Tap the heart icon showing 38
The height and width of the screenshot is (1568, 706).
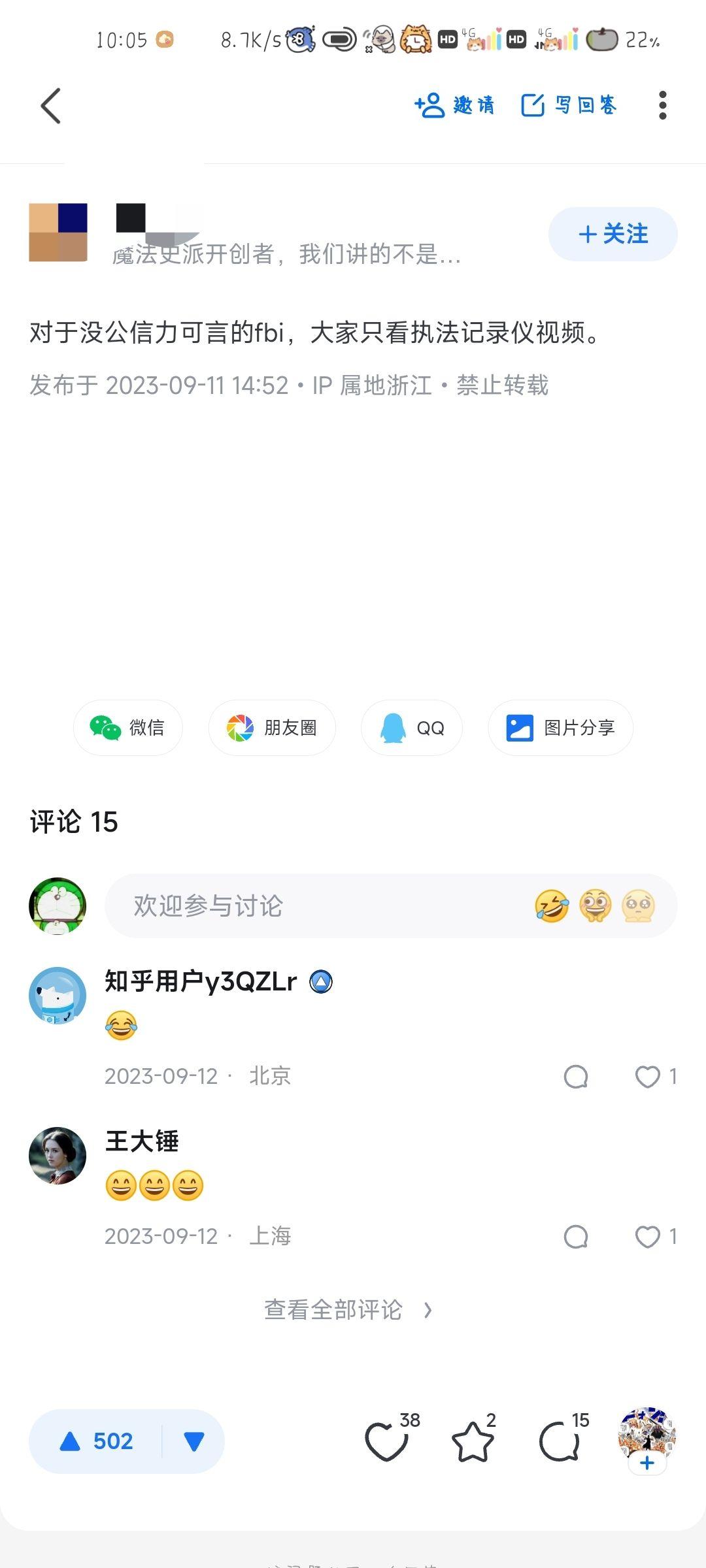click(386, 1441)
